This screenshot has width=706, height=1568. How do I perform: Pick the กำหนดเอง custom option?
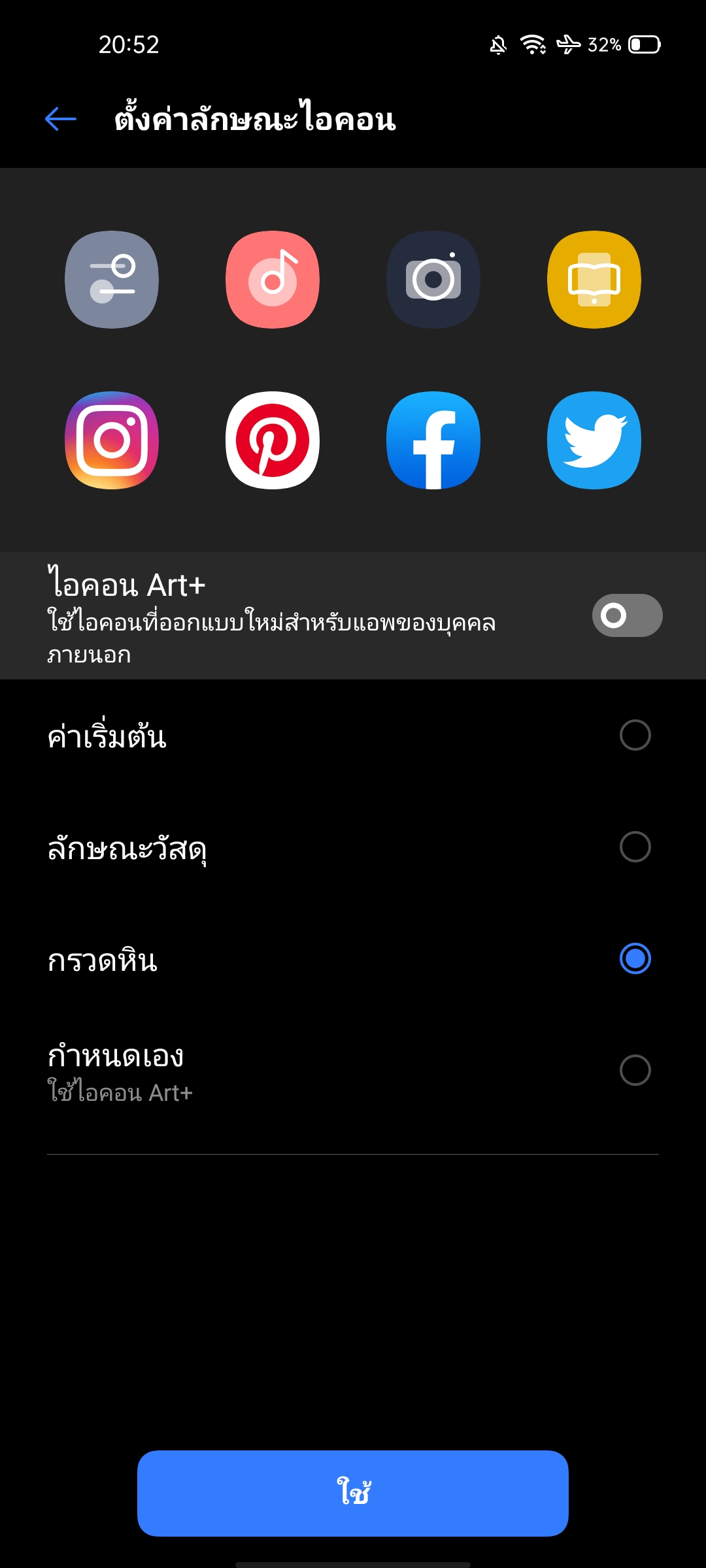[635, 1071]
